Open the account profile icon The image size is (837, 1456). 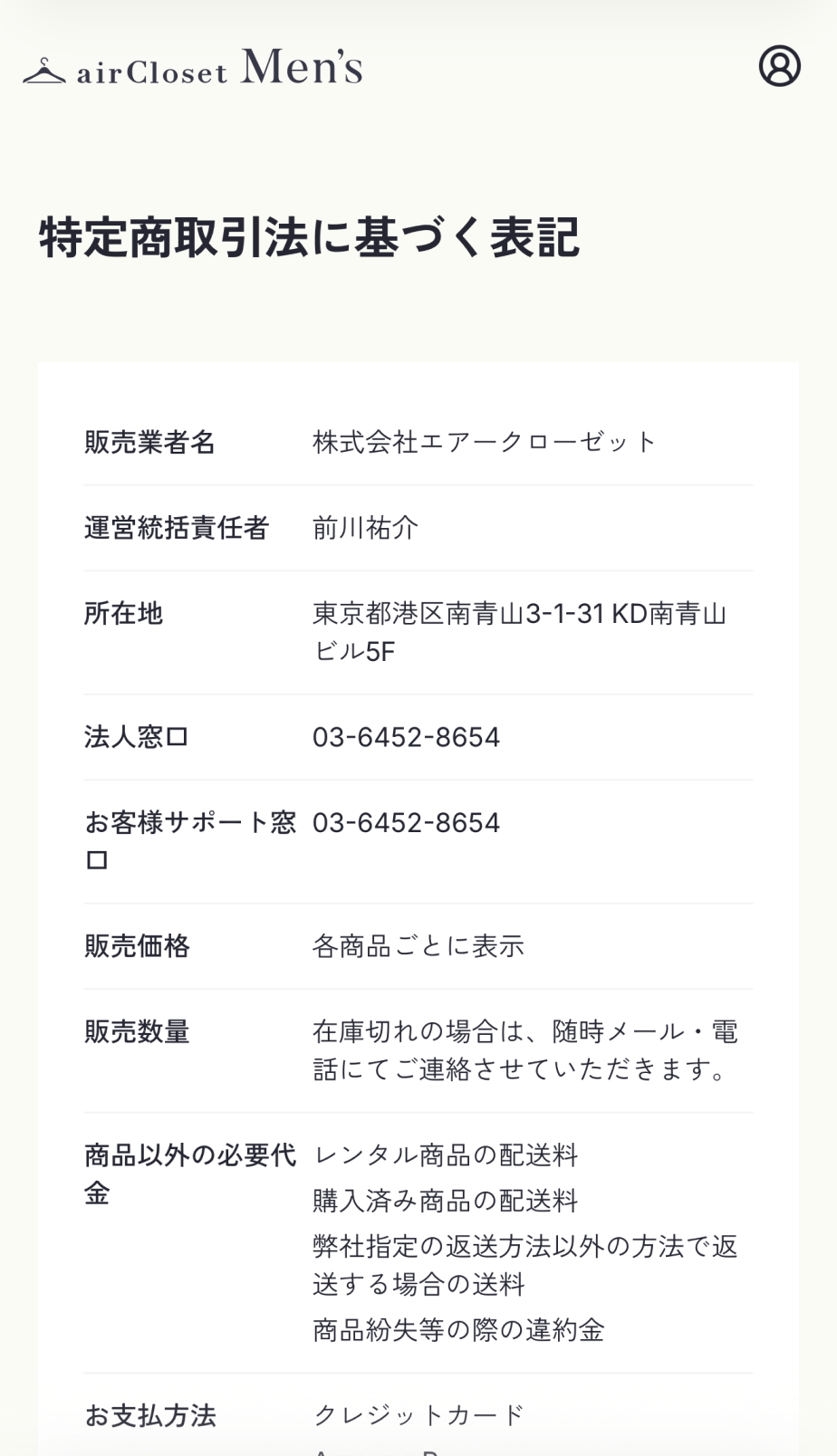pos(779,66)
